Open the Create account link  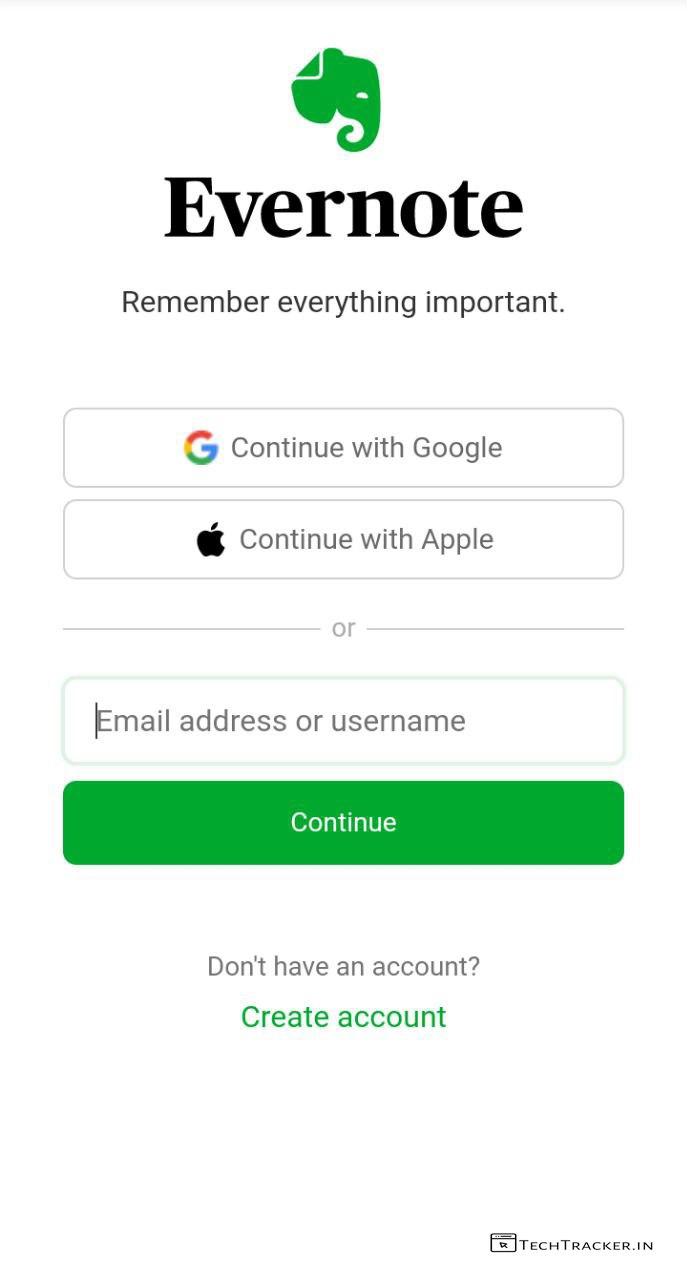343,1017
